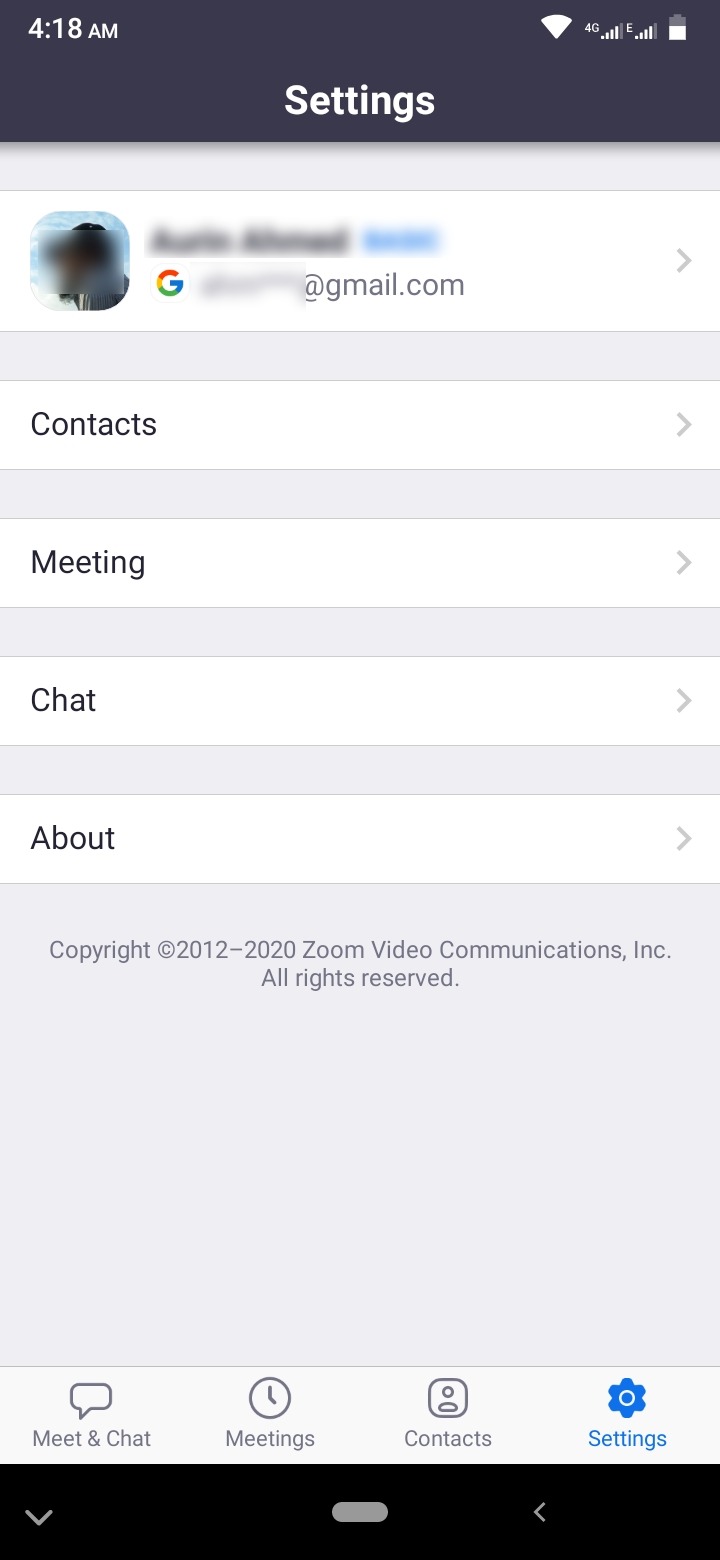Screen dimensions: 720x1560
Task: Open the About page
Action: click(360, 839)
